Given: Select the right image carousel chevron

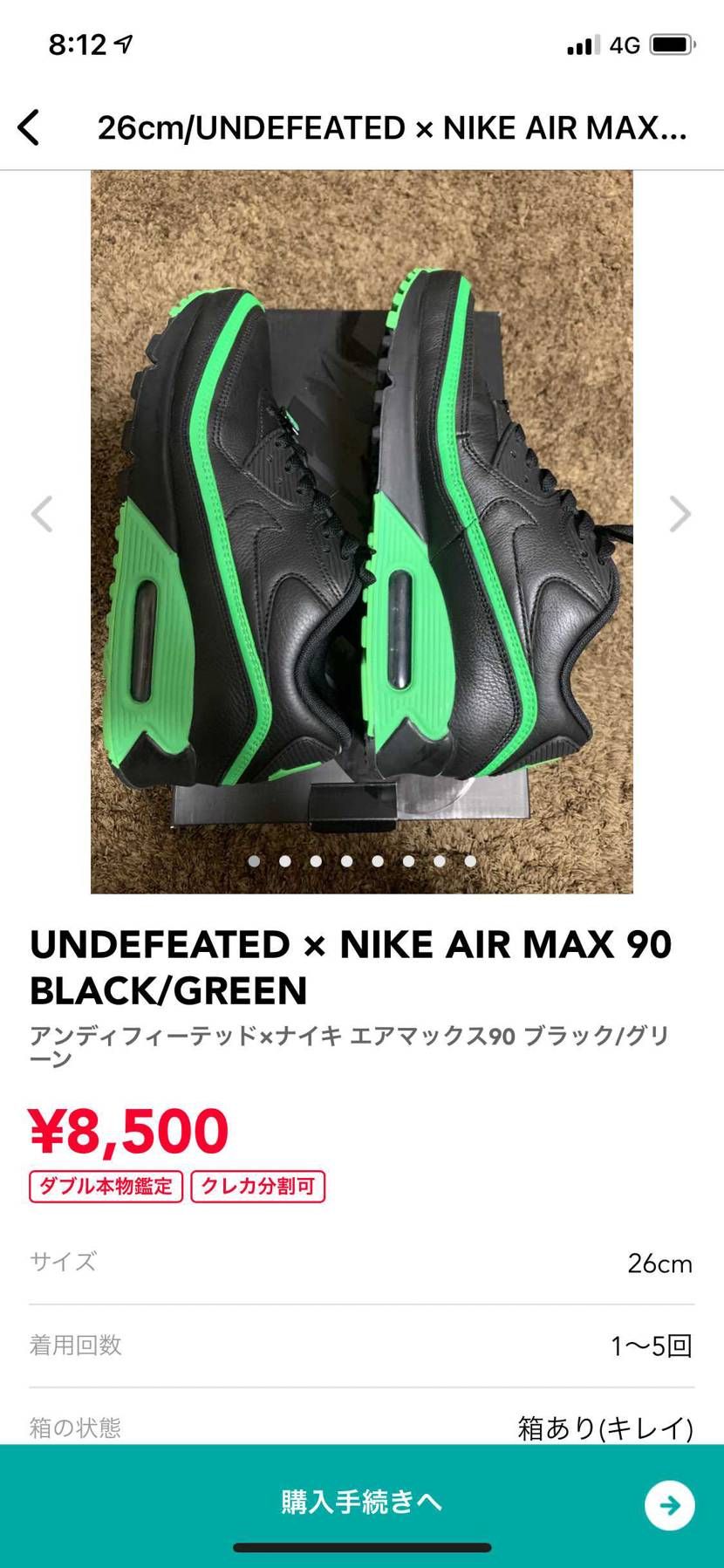Looking at the screenshot, I should [681, 514].
